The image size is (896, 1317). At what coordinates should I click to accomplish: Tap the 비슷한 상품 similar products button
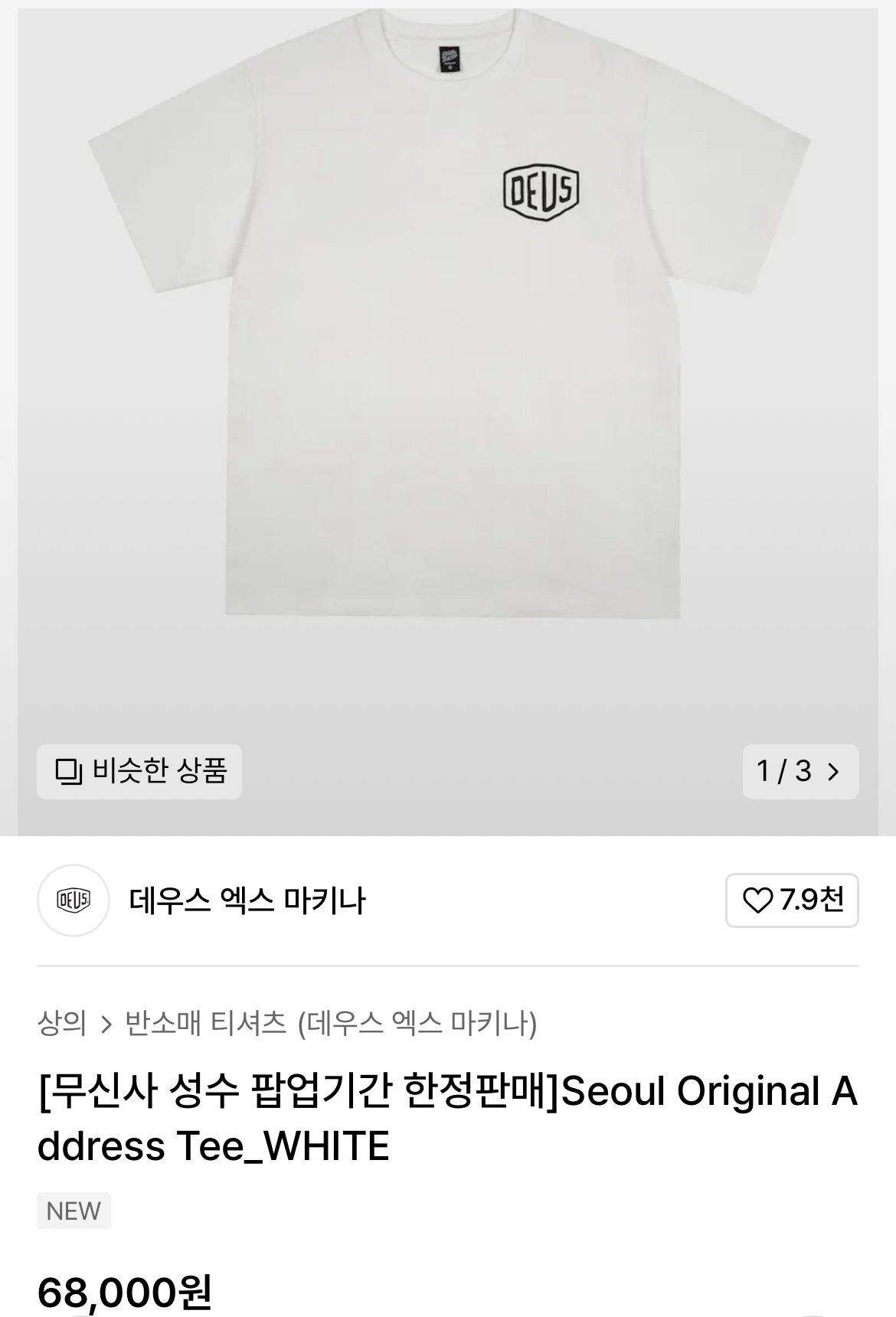139,771
